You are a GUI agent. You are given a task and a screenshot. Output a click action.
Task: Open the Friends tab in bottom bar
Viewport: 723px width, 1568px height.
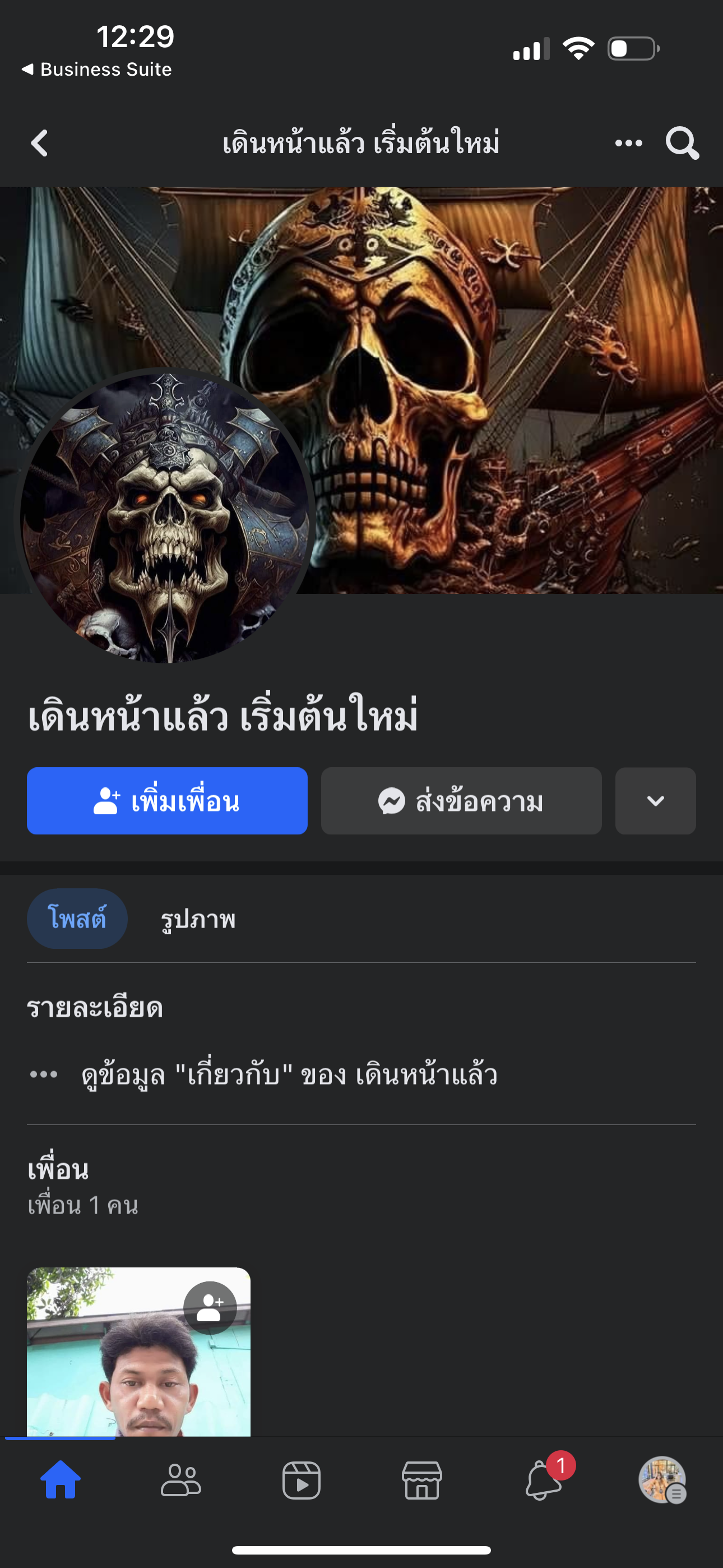[x=180, y=1480]
